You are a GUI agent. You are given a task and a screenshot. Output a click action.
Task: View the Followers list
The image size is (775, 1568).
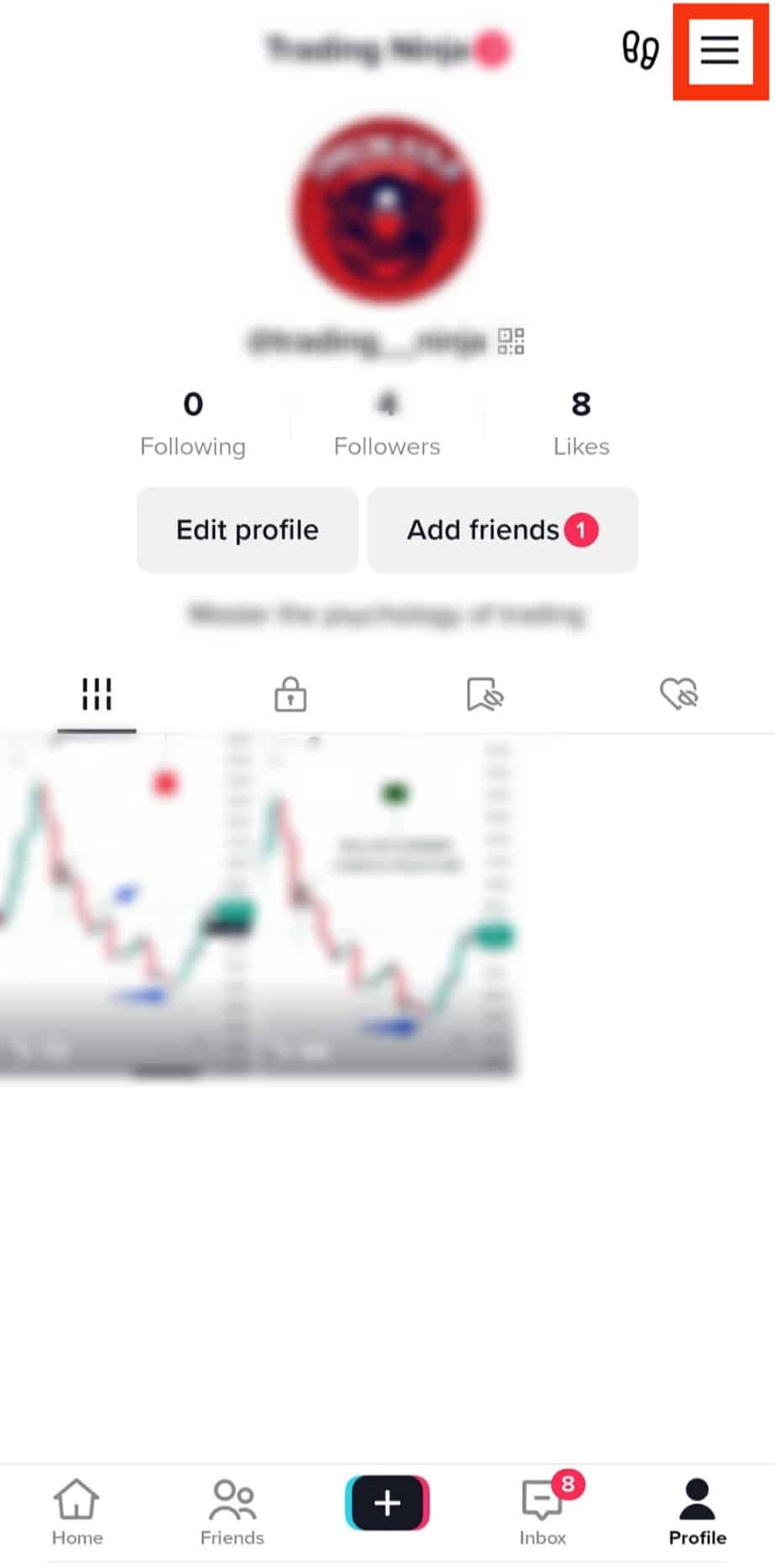point(387,423)
